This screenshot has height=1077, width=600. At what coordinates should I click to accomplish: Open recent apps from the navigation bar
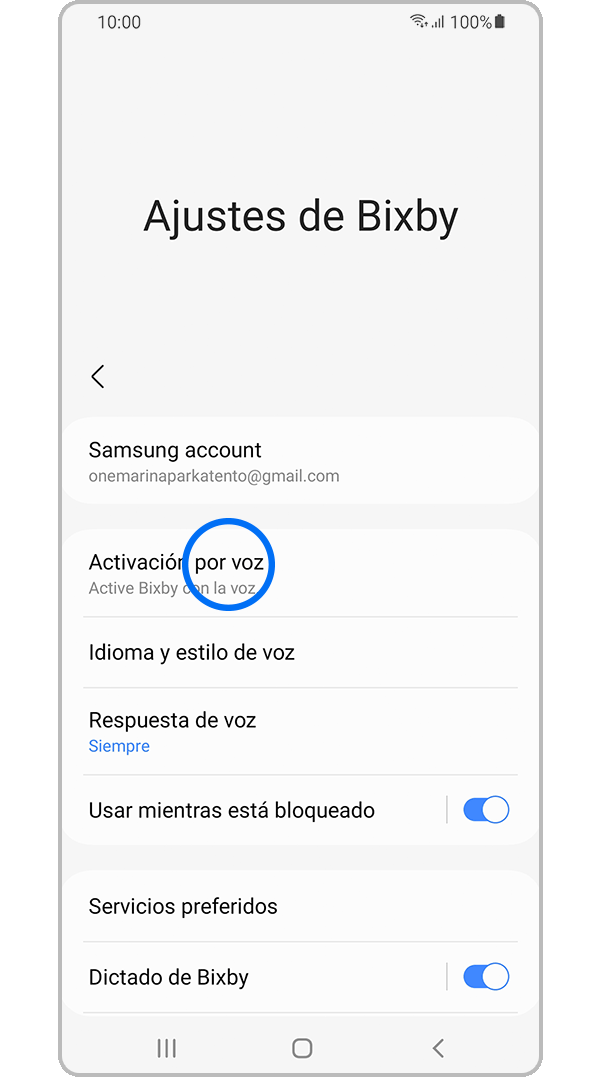(x=166, y=1048)
